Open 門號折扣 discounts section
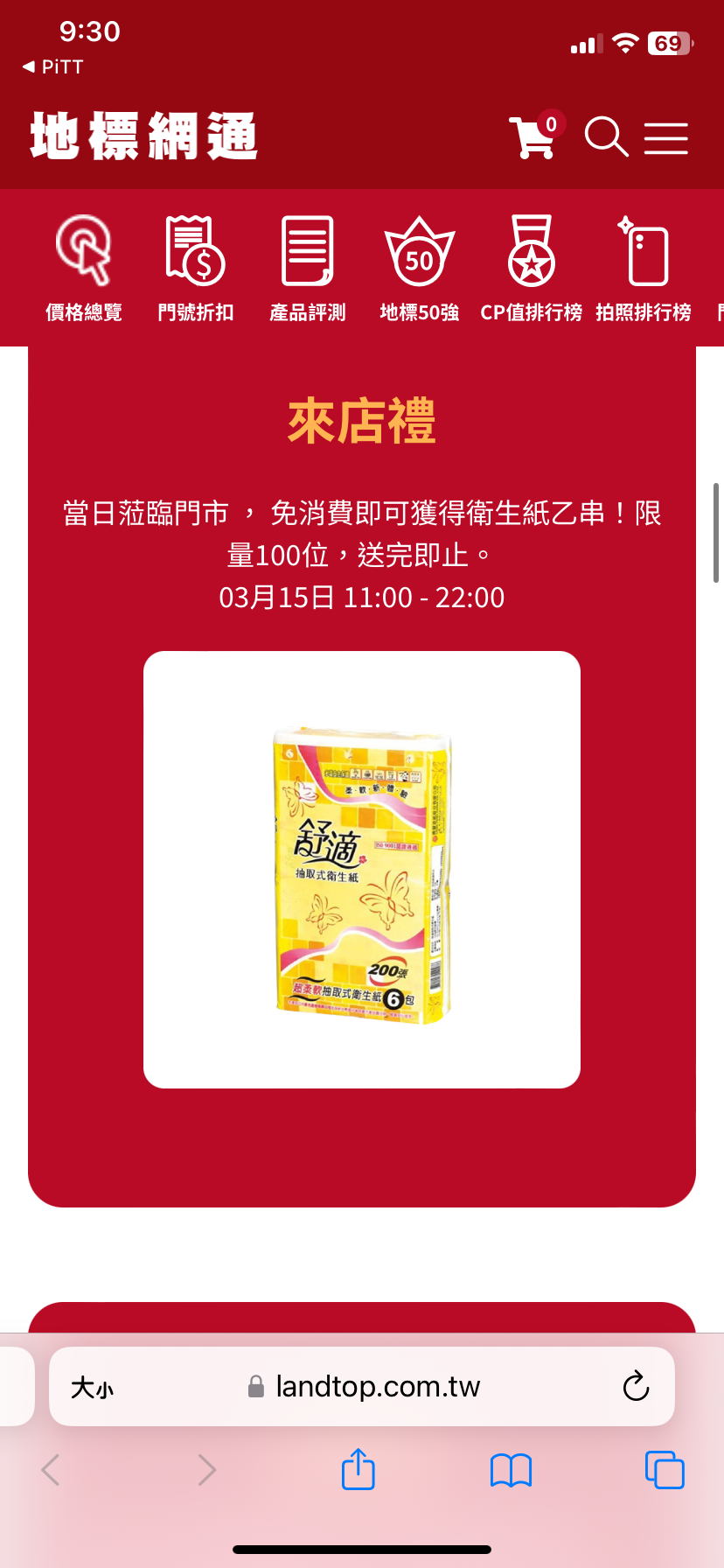 coord(195,268)
